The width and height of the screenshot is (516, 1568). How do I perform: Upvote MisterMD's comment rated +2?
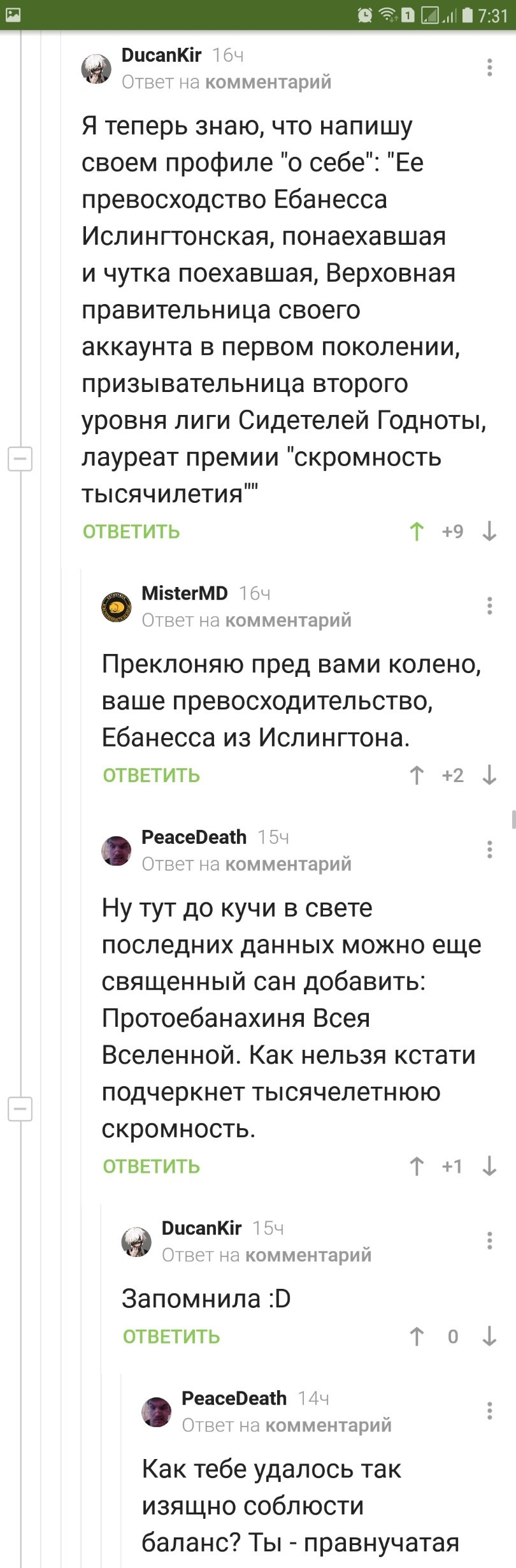(x=417, y=776)
